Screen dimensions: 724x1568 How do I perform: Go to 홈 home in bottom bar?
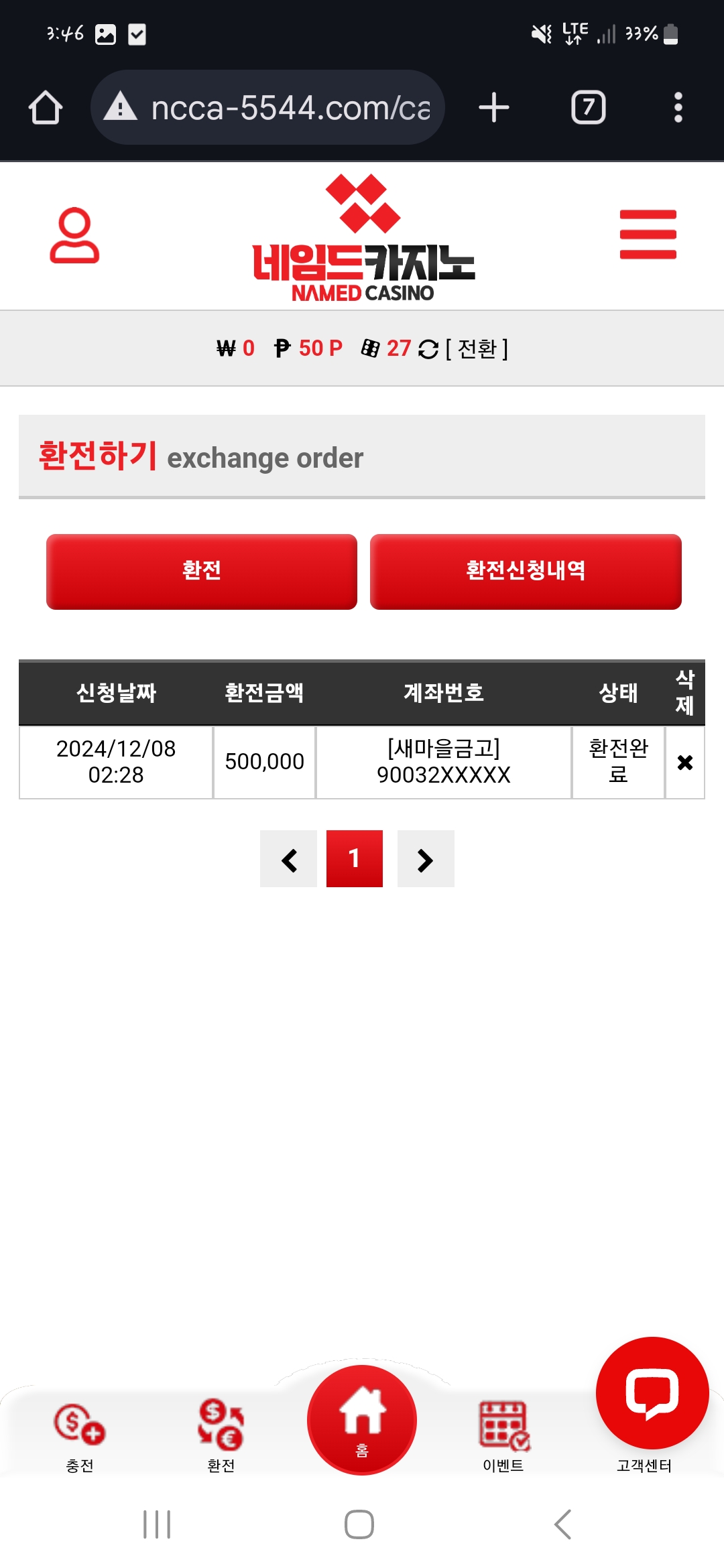click(362, 1419)
